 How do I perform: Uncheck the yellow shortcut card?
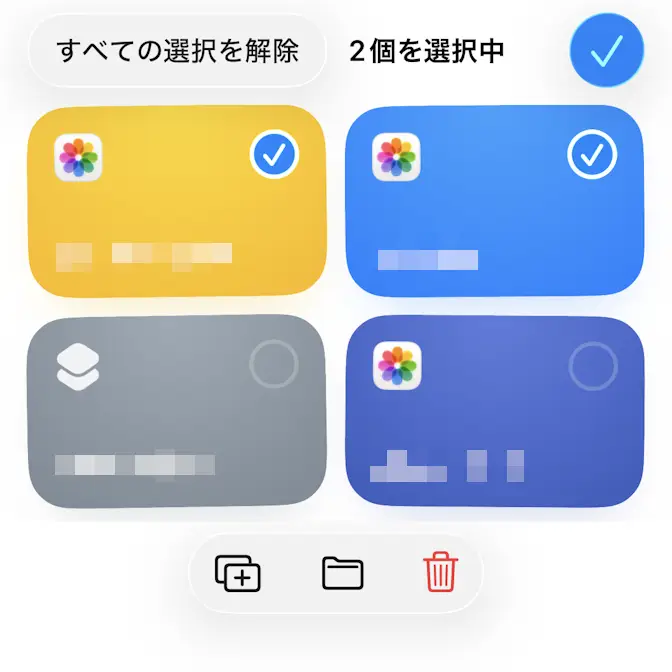click(x=273, y=154)
